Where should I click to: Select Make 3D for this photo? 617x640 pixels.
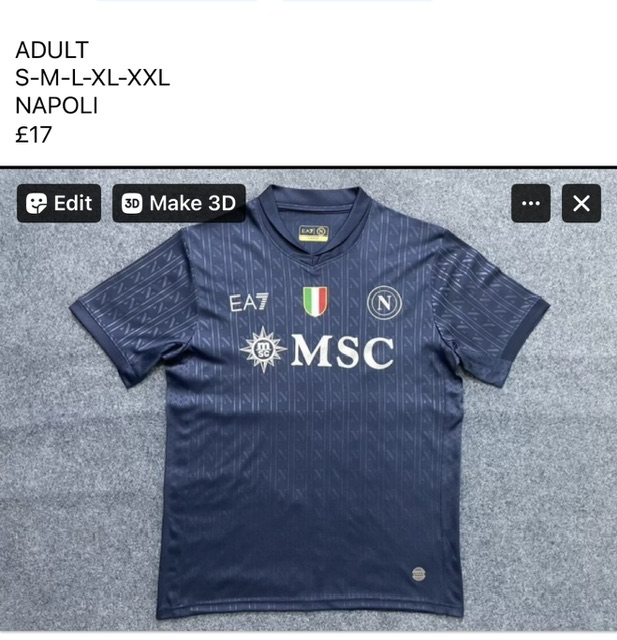(178, 204)
